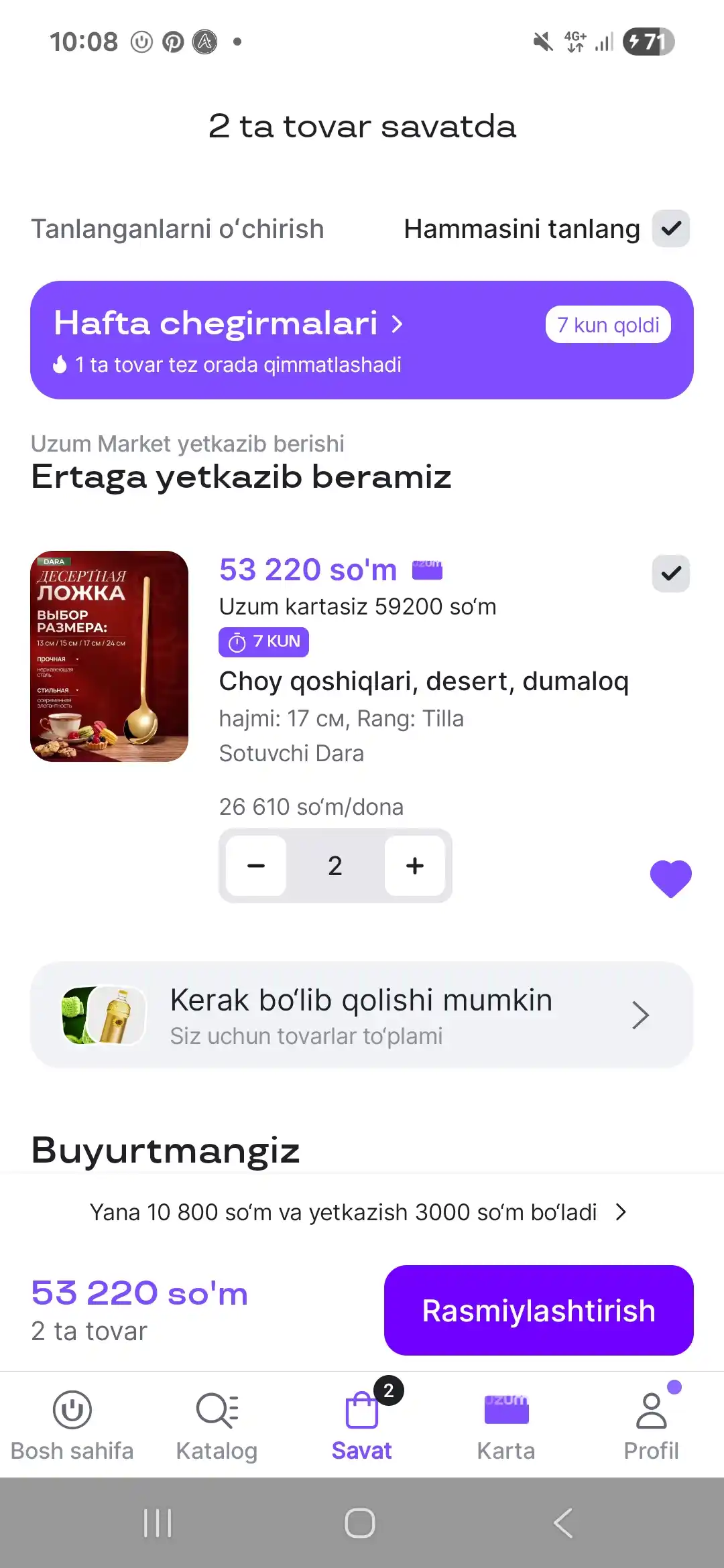Tap the system back button

click(563, 1523)
